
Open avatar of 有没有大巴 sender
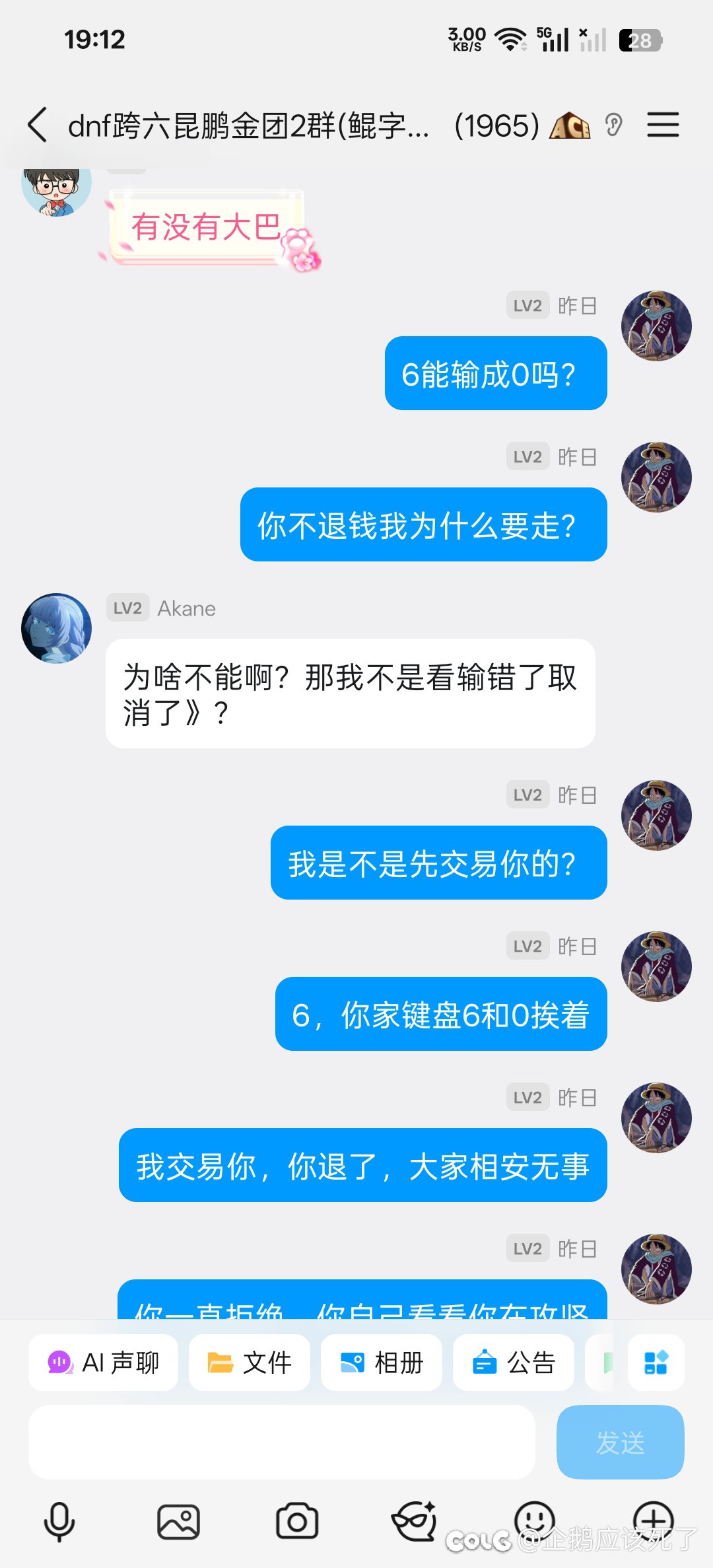click(57, 188)
